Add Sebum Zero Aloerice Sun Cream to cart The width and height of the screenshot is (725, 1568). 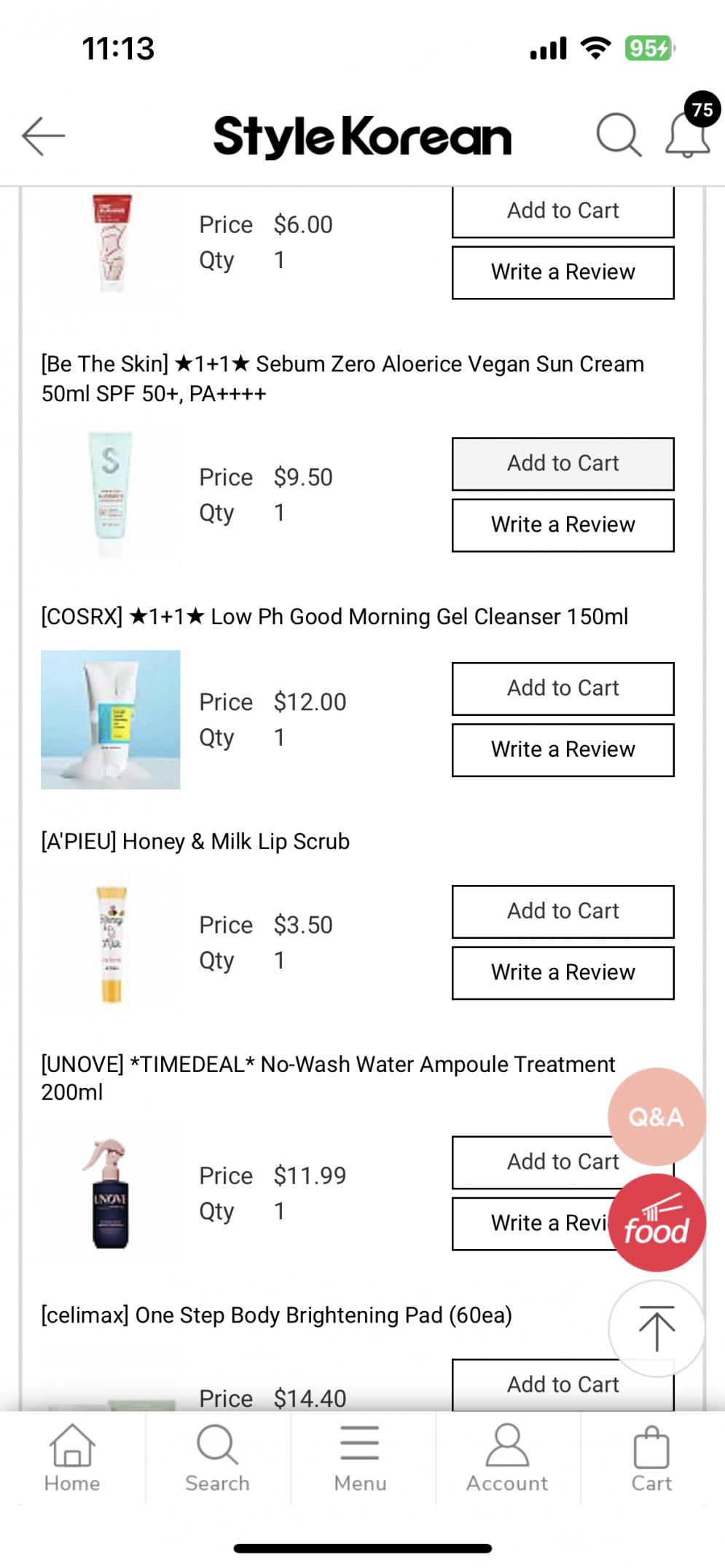pos(563,464)
